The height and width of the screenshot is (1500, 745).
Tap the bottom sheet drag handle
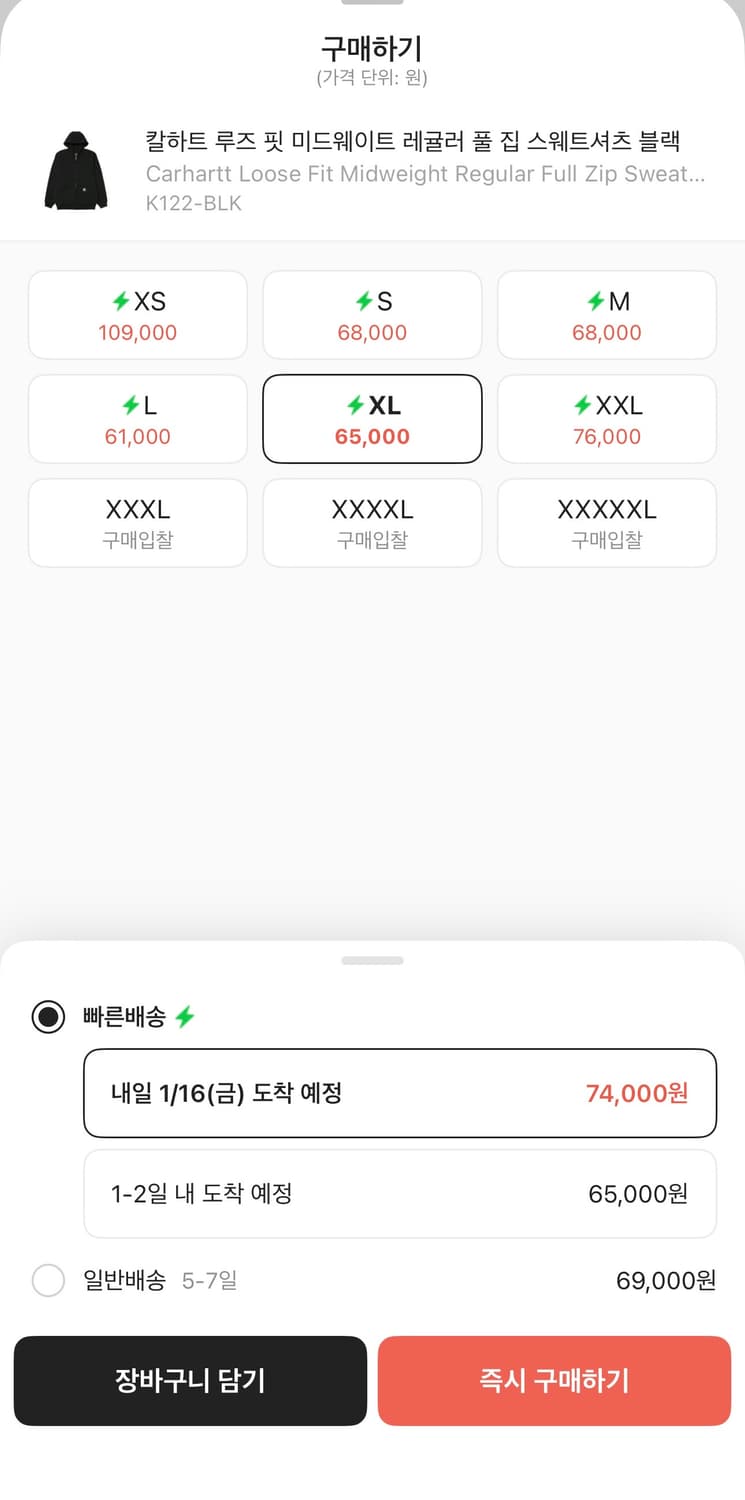[372, 960]
